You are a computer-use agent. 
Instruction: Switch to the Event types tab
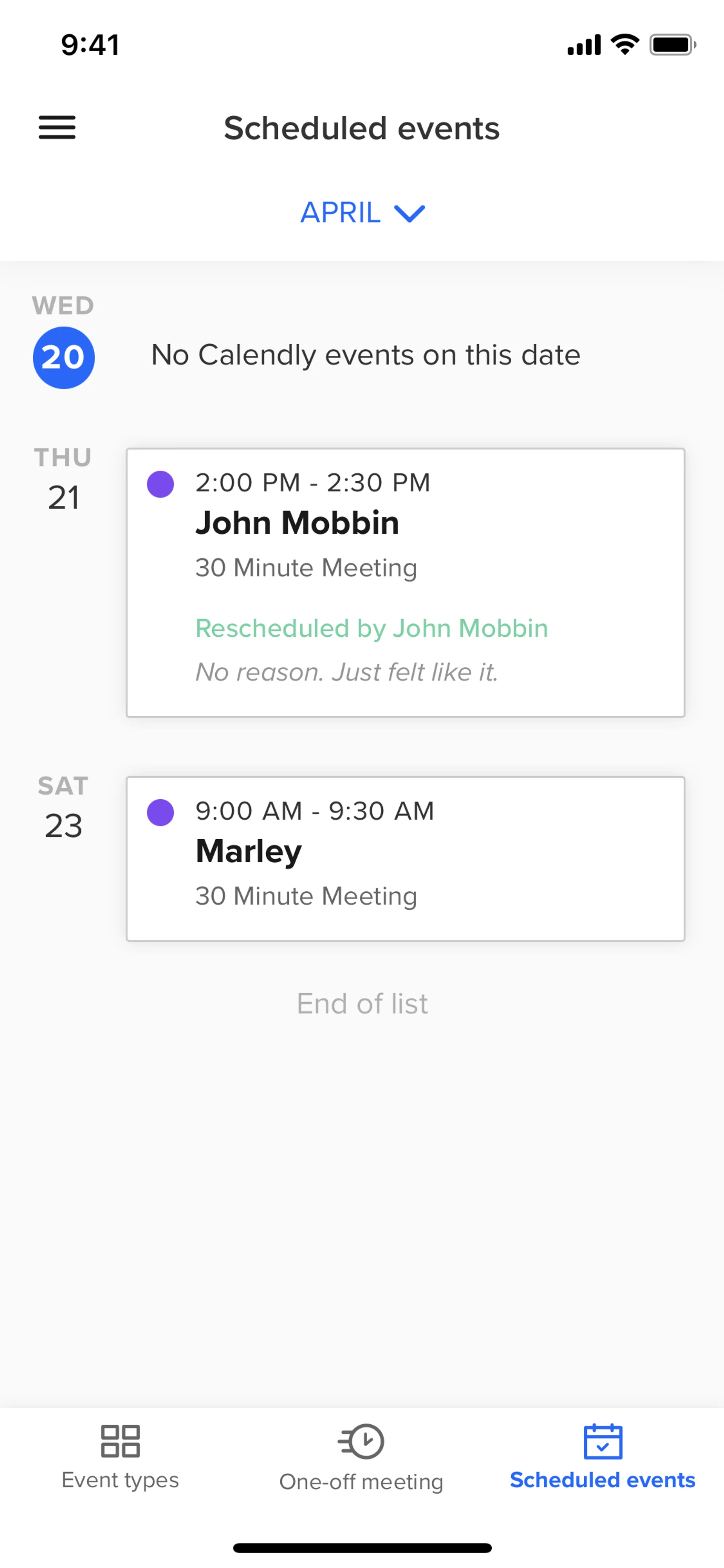coord(120,1456)
